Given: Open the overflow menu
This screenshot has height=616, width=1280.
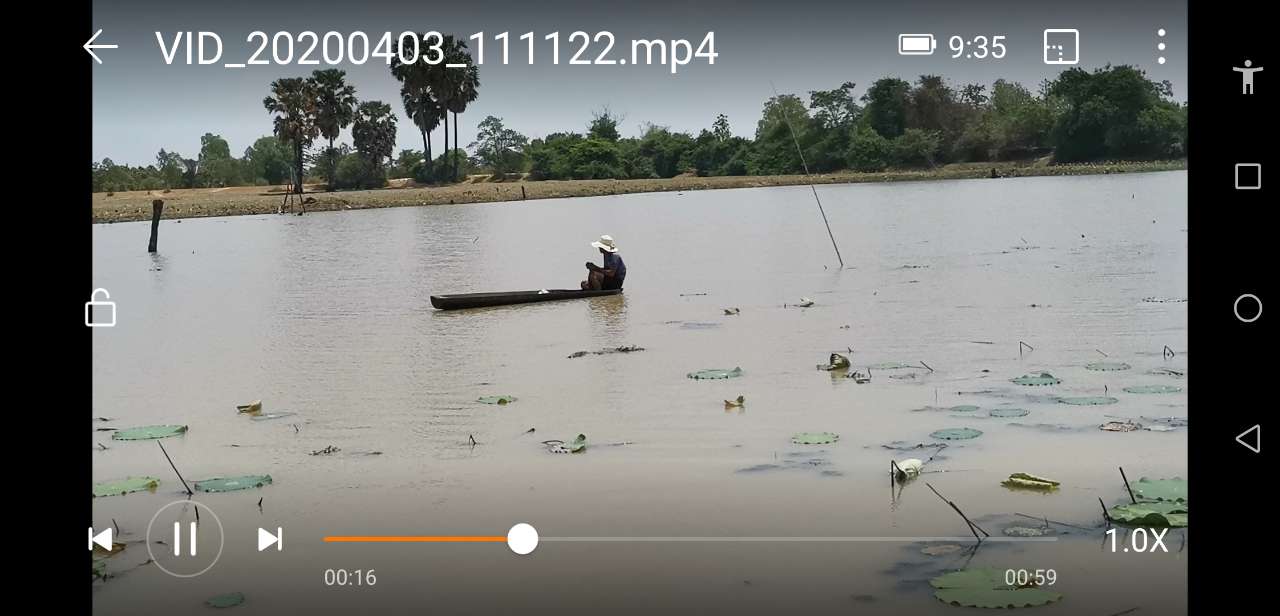Looking at the screenshot, I should [x=1161, y=47].
